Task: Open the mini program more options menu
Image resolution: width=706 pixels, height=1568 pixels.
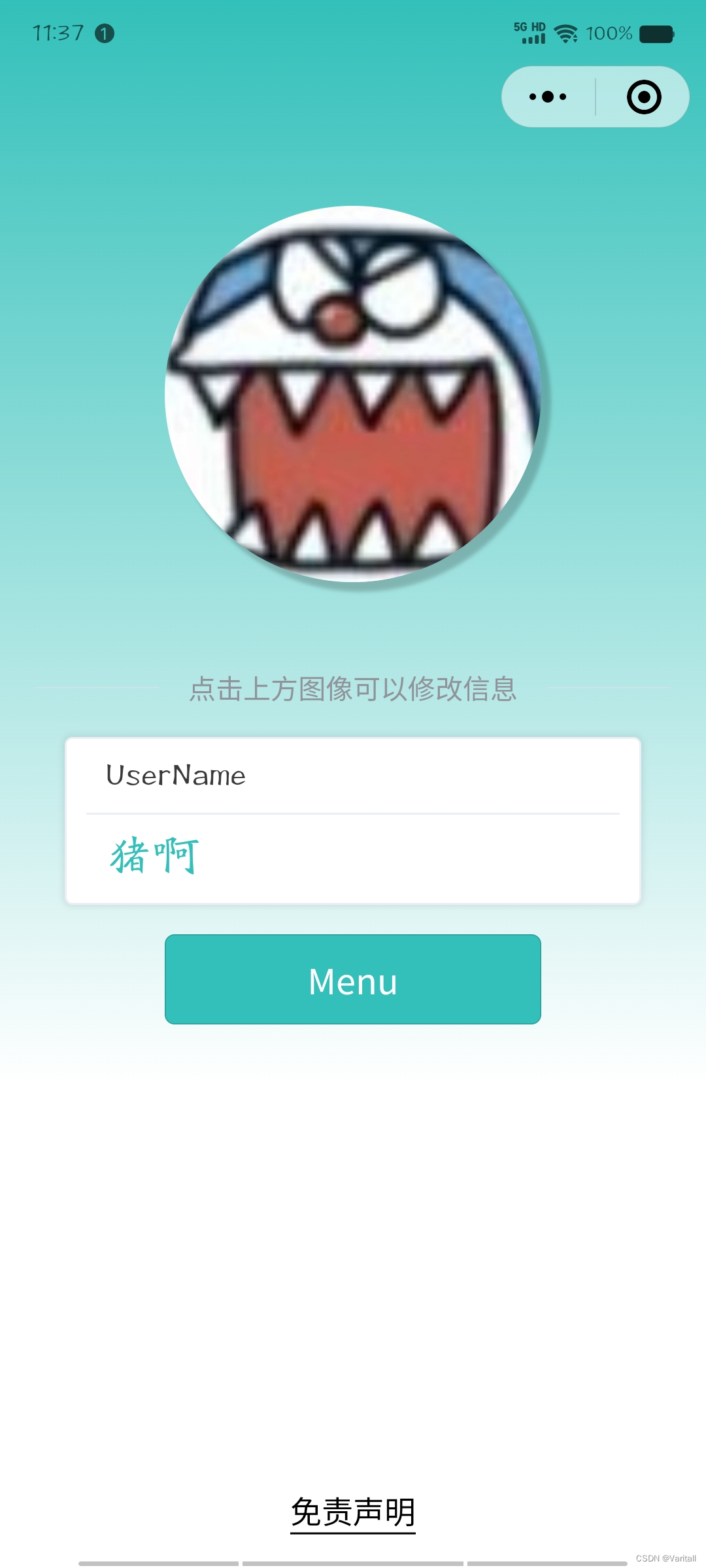Action: click(548, 97)
